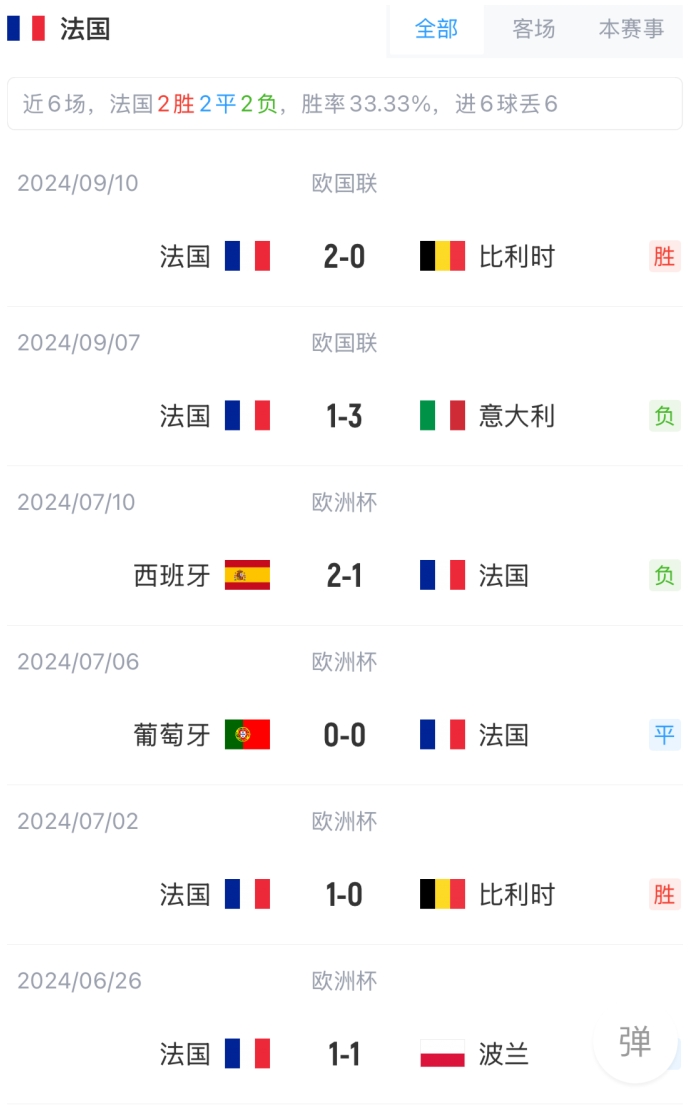Open the 法国 1-3 意大利 match
This screenshot has height=1105, width=691.
tap(344, 416)
